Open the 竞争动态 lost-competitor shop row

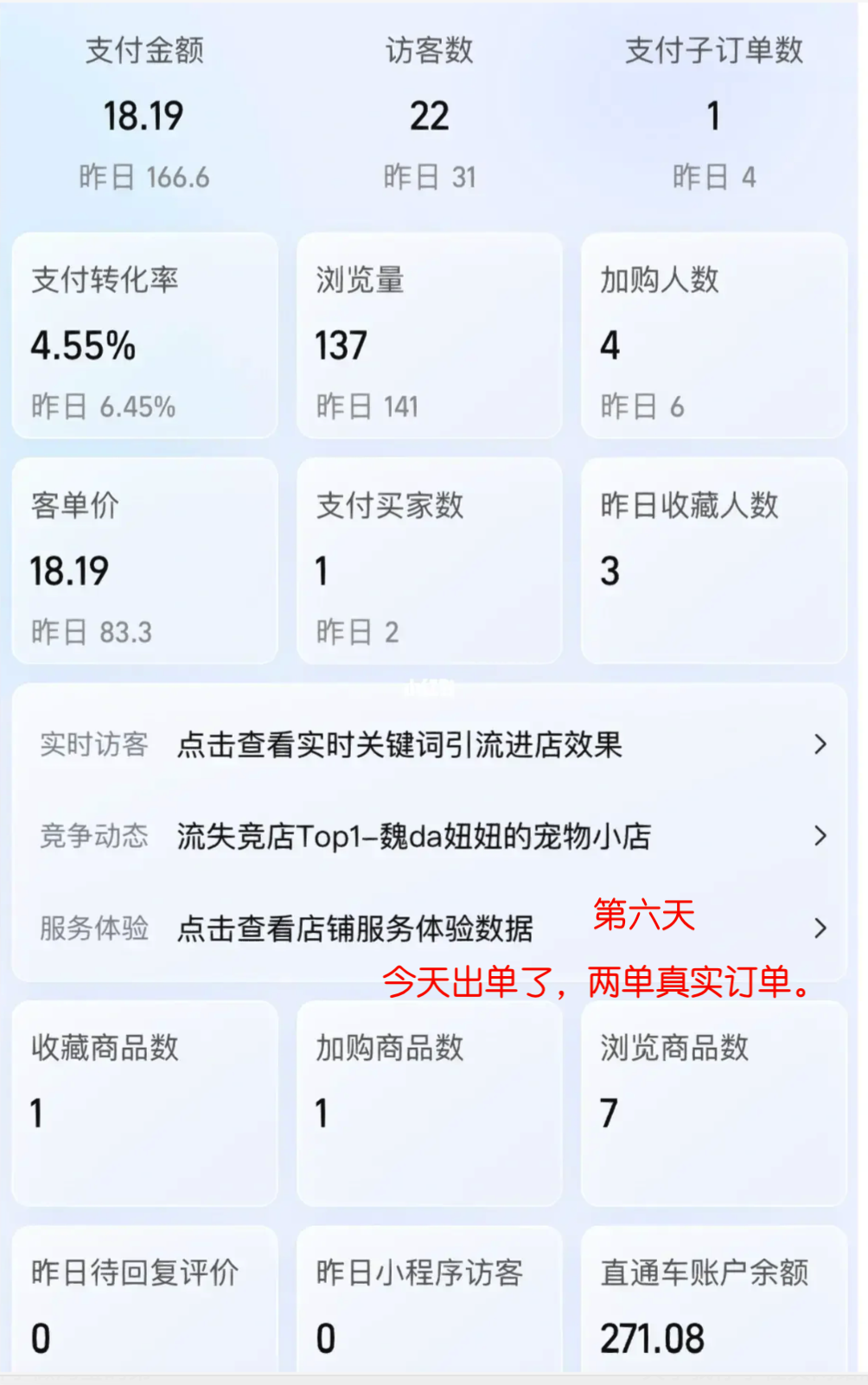(430, 836)
